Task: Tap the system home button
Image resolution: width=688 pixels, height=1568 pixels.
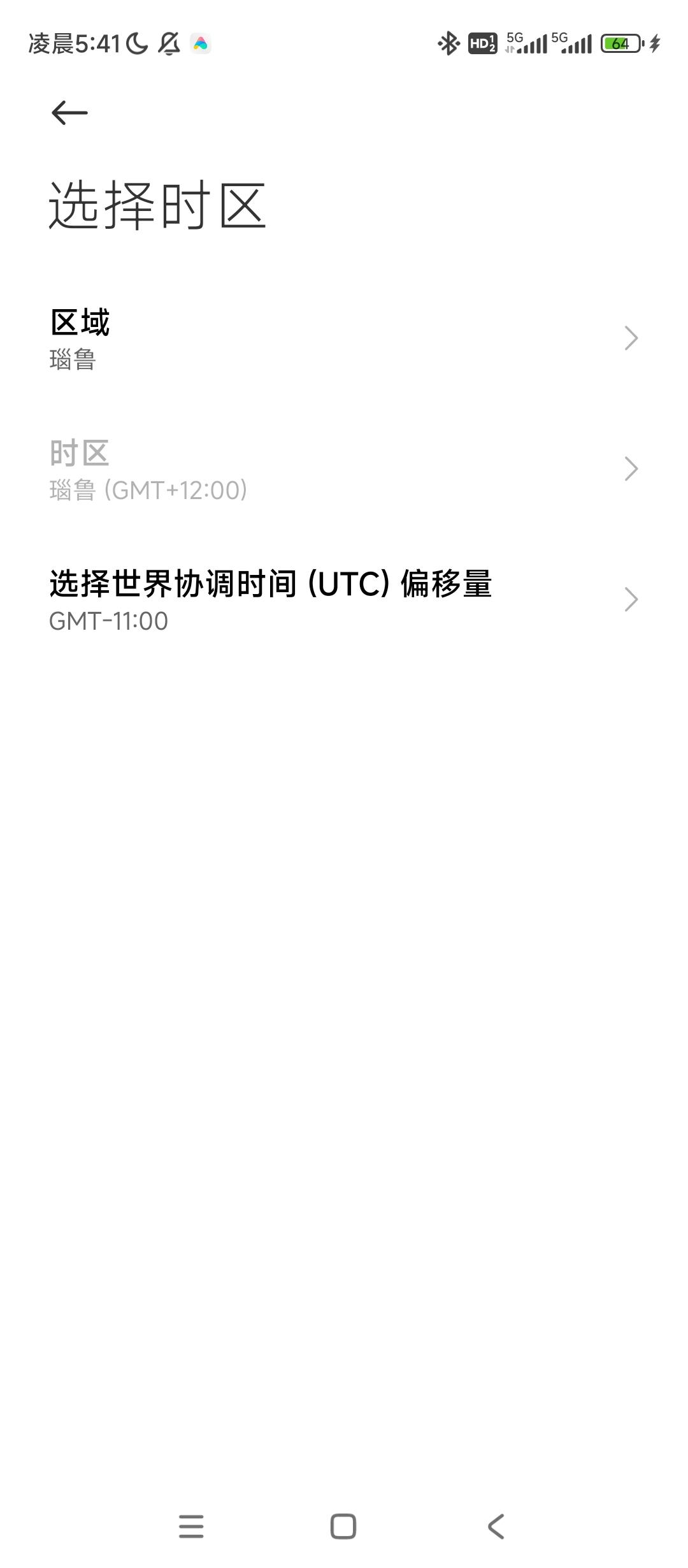Action: [x=343, y=1526]
